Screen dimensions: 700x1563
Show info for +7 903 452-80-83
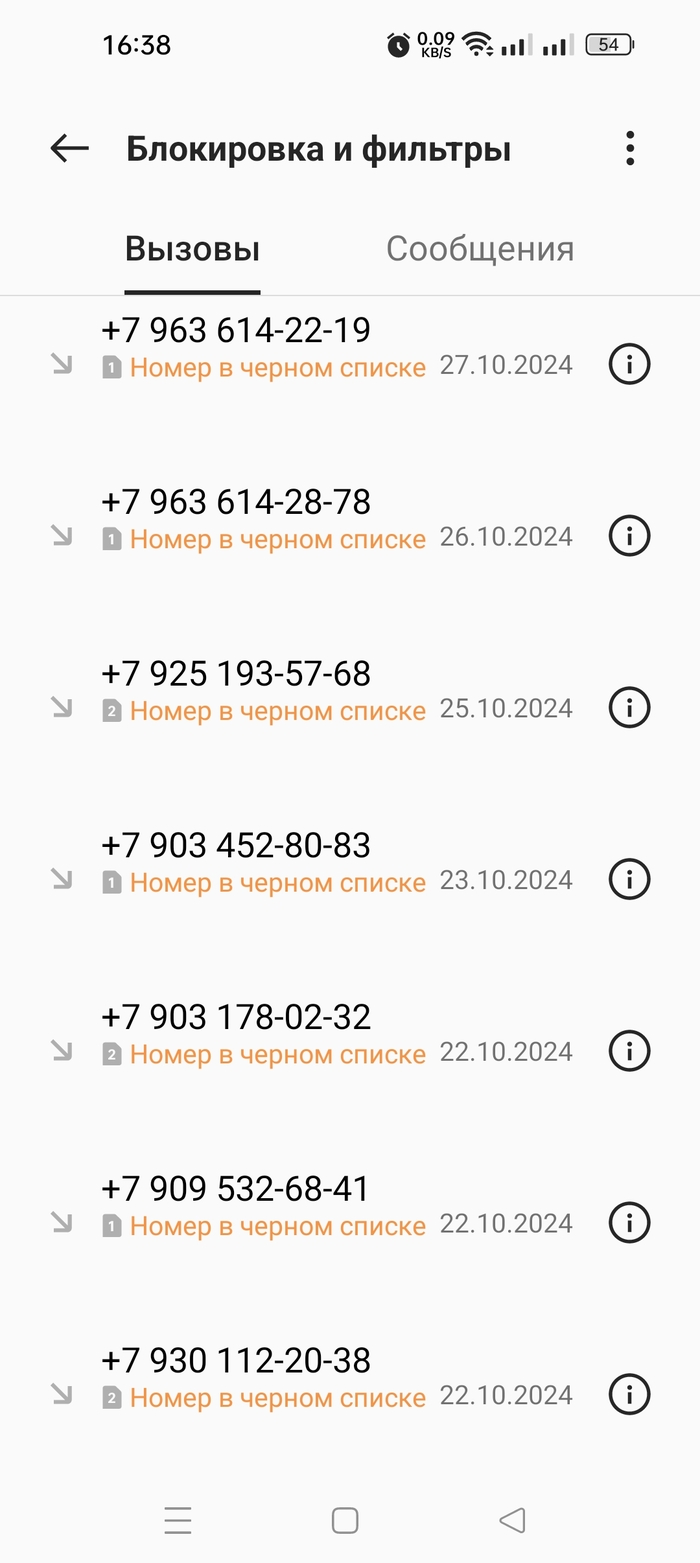coord(629,879)
